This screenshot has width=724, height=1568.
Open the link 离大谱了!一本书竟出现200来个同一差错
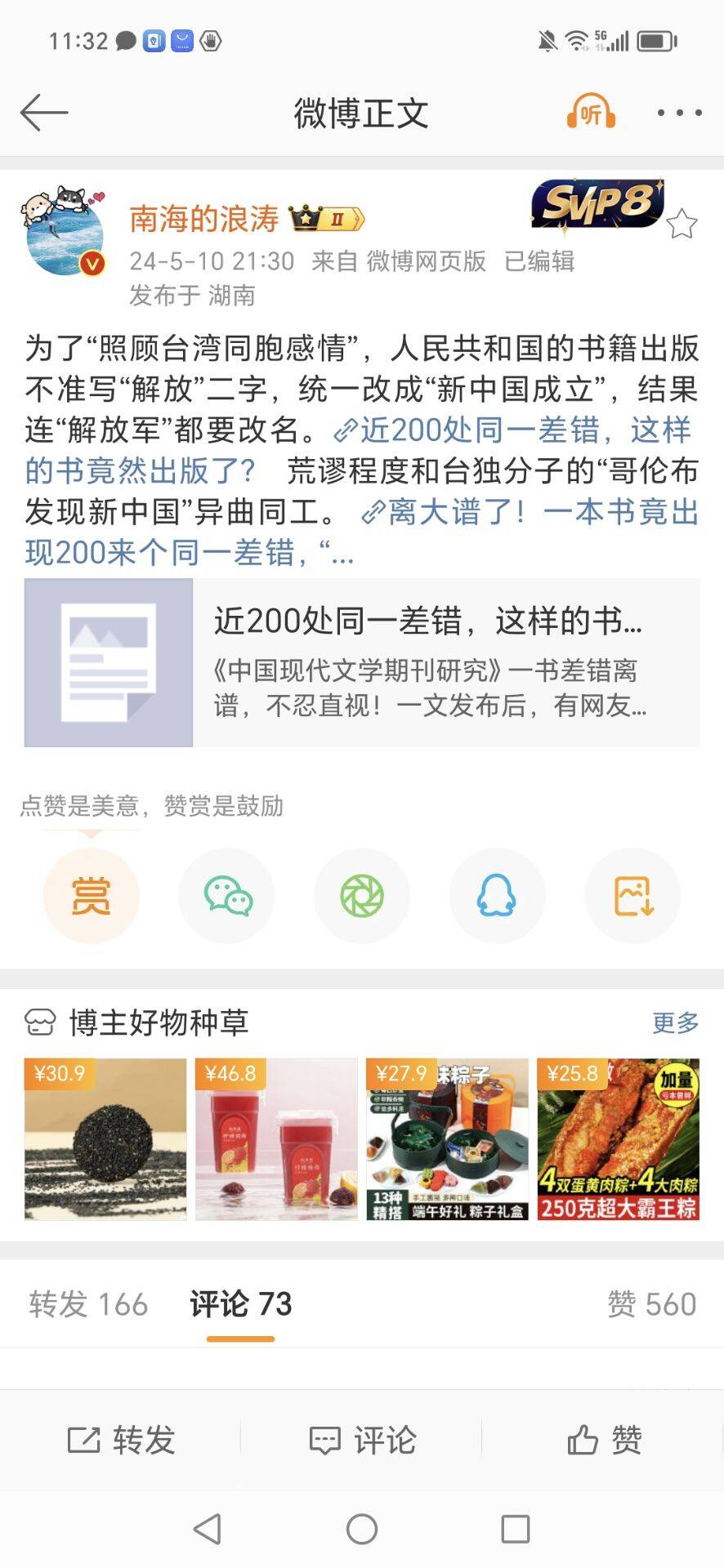(531, 512)
